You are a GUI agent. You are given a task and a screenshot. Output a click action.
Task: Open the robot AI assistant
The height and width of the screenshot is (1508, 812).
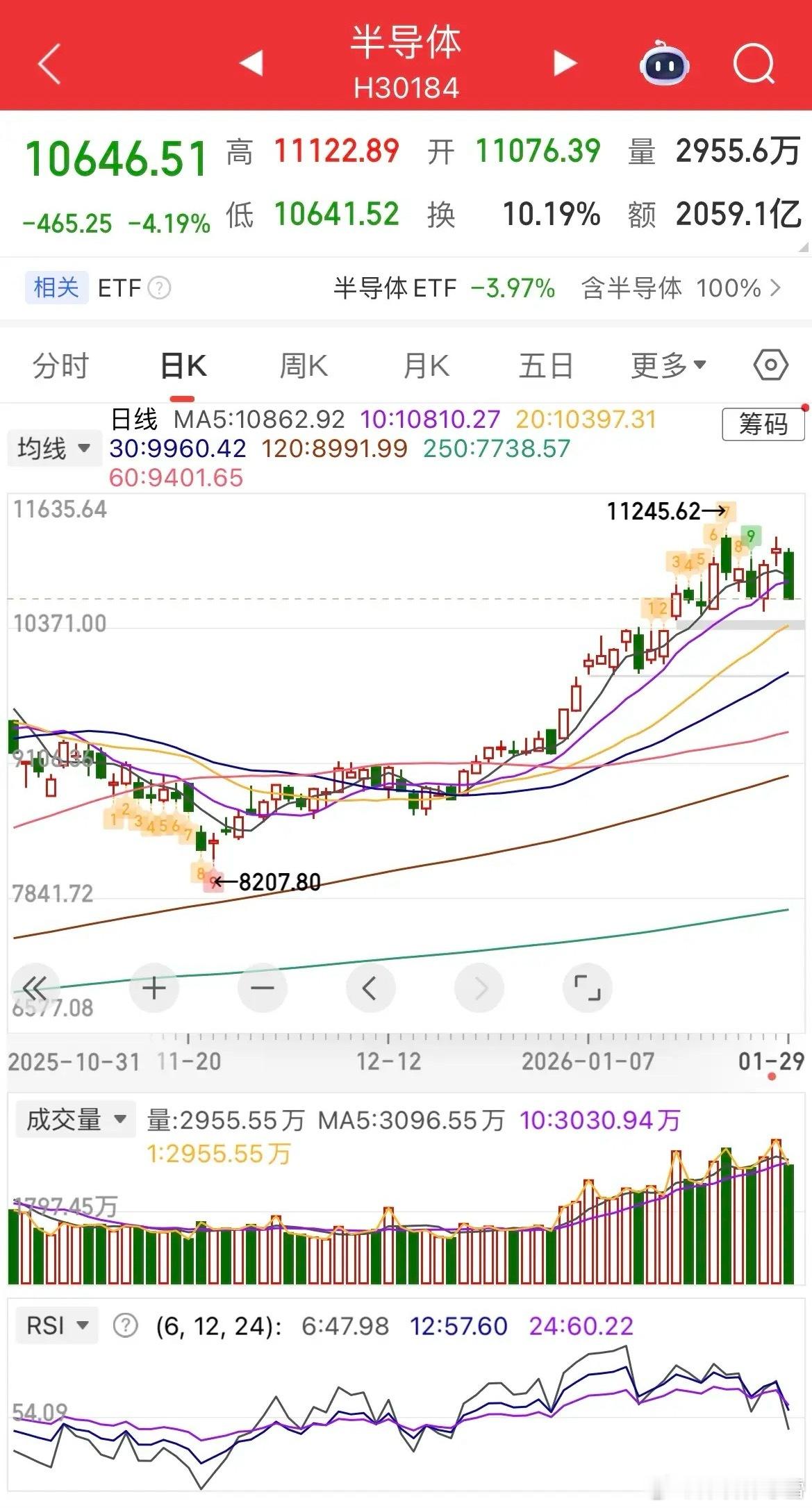coord(663,65)
